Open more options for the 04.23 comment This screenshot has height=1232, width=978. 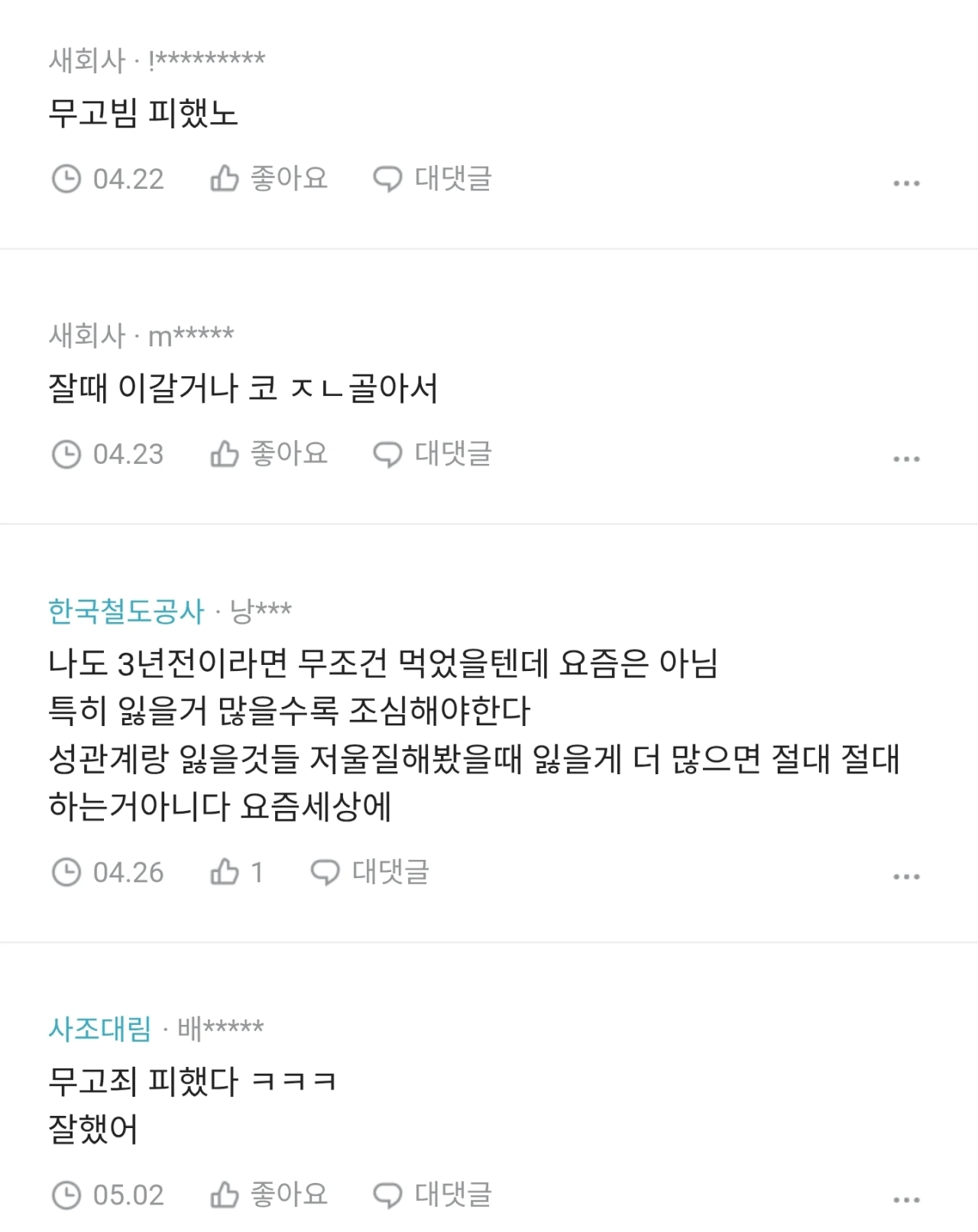click(906, 459)
